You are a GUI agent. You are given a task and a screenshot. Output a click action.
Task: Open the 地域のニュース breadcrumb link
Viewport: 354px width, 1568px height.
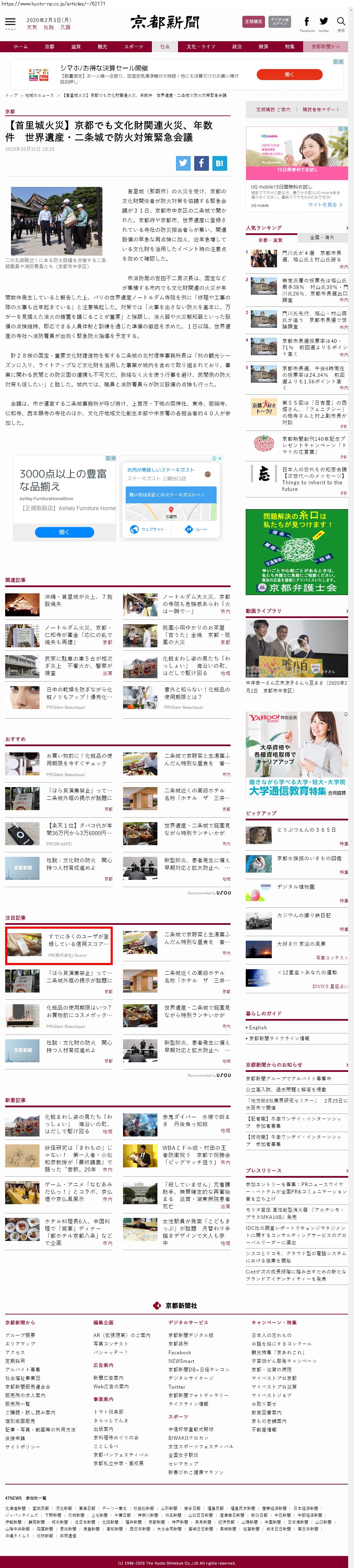(x=40, y=95)
